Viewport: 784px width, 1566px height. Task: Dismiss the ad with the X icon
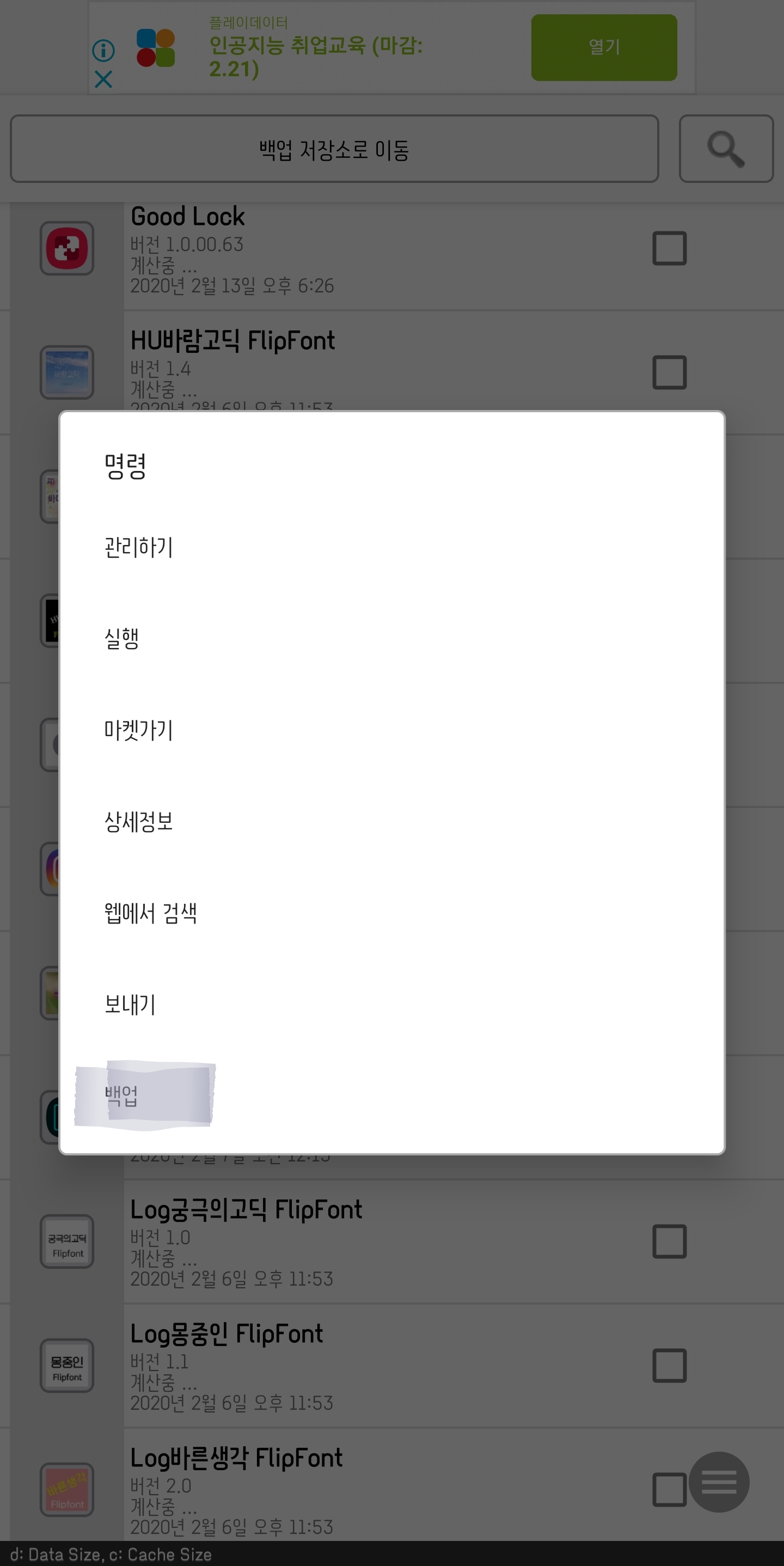103,79
